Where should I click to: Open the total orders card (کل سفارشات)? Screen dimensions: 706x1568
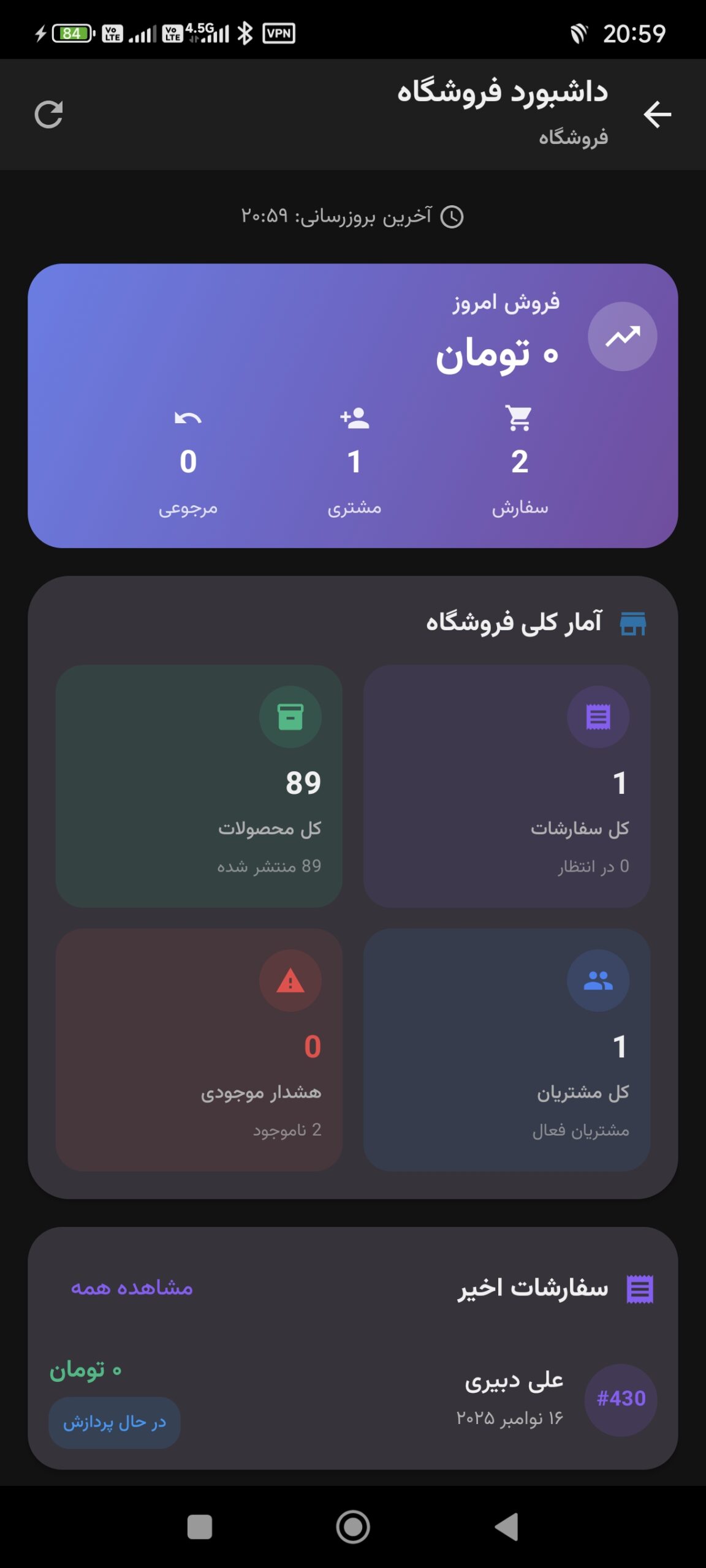click(506, 786)
